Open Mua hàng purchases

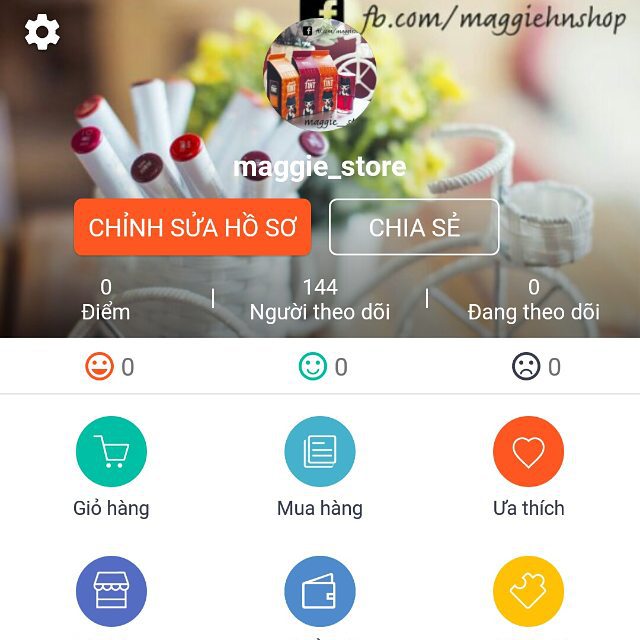(320, 452)
